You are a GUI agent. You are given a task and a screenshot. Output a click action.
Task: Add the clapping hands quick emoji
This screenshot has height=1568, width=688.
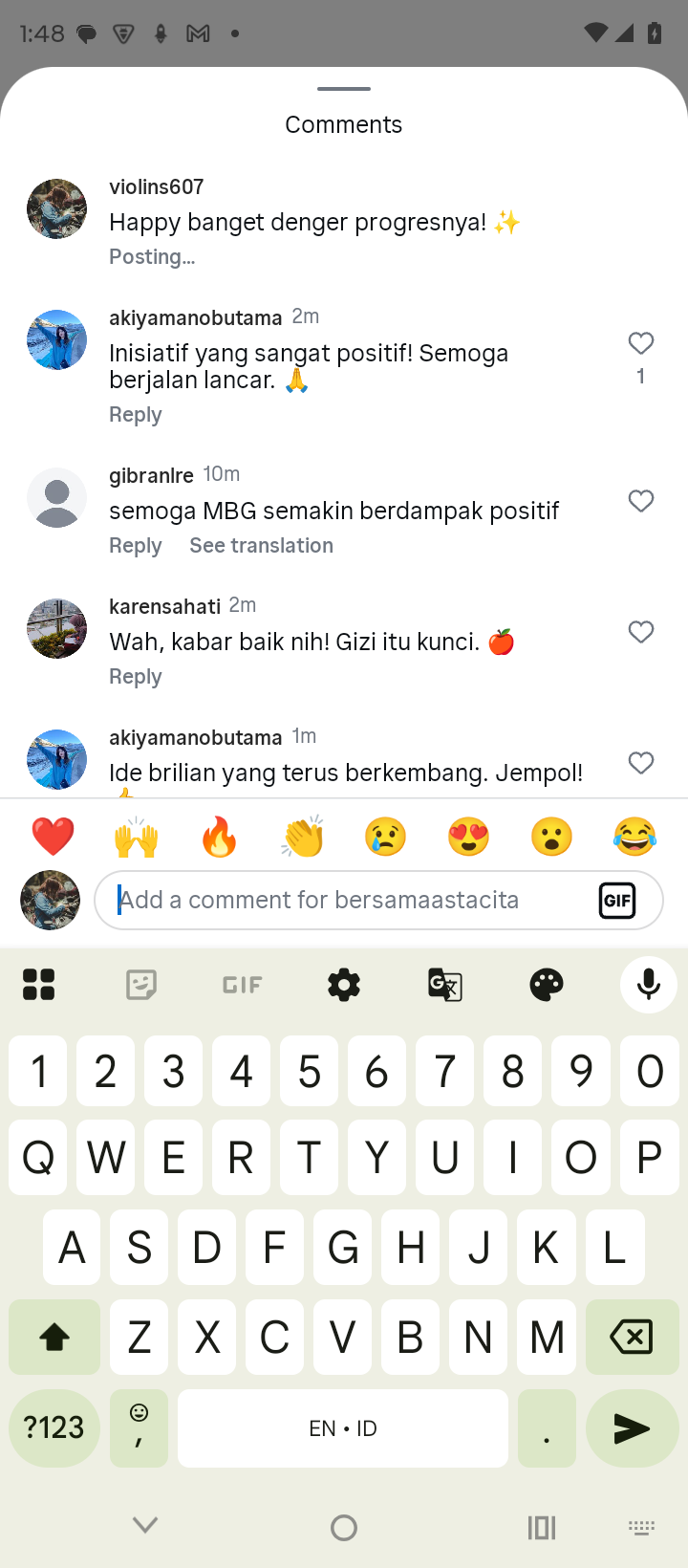pyautogui.click(x=303, y=837)
